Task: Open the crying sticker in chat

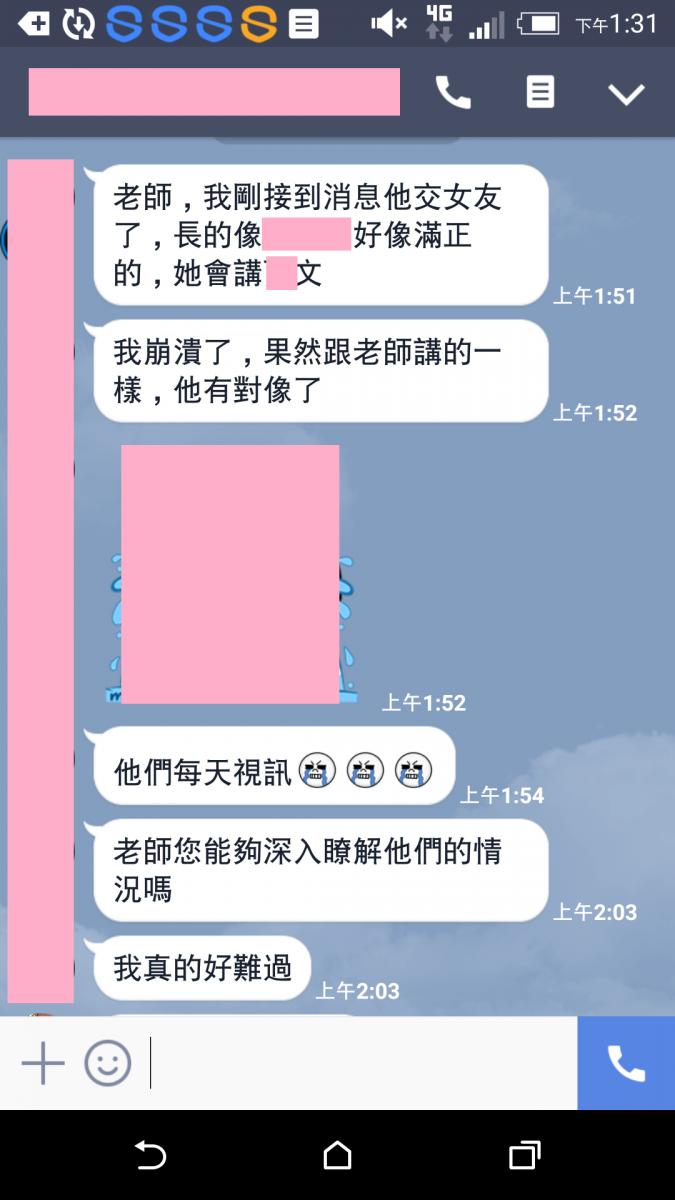Action: coord(232,576)
